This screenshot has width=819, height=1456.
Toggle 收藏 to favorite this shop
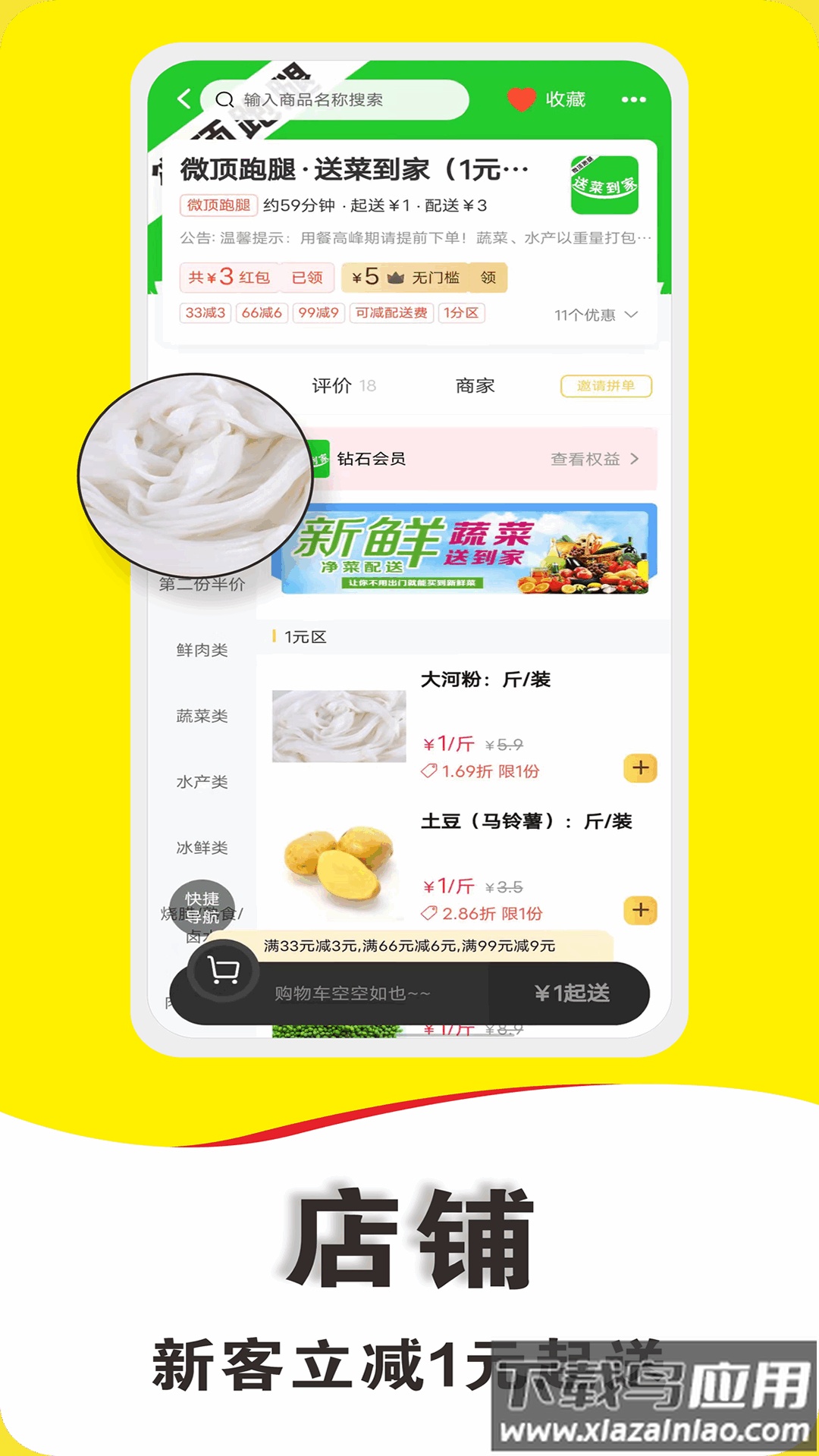click(x=547, y=99)
